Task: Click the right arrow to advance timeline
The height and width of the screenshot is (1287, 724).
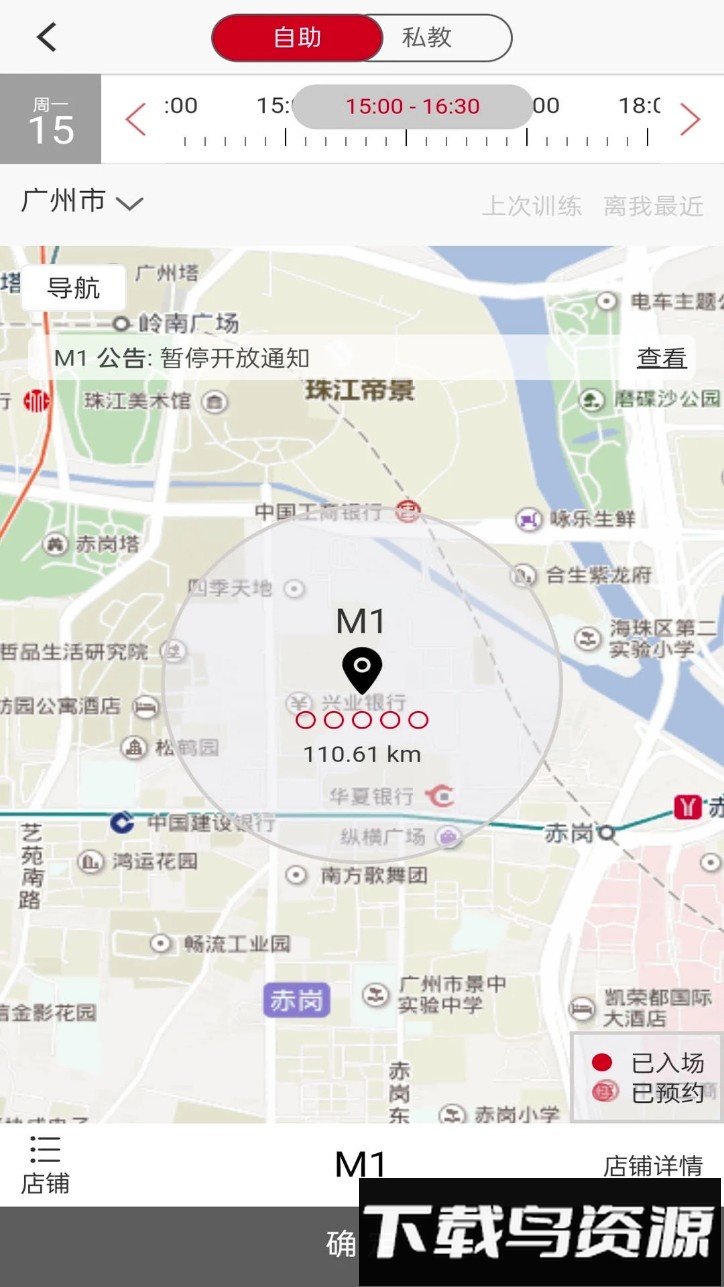Action: (692, 119)
